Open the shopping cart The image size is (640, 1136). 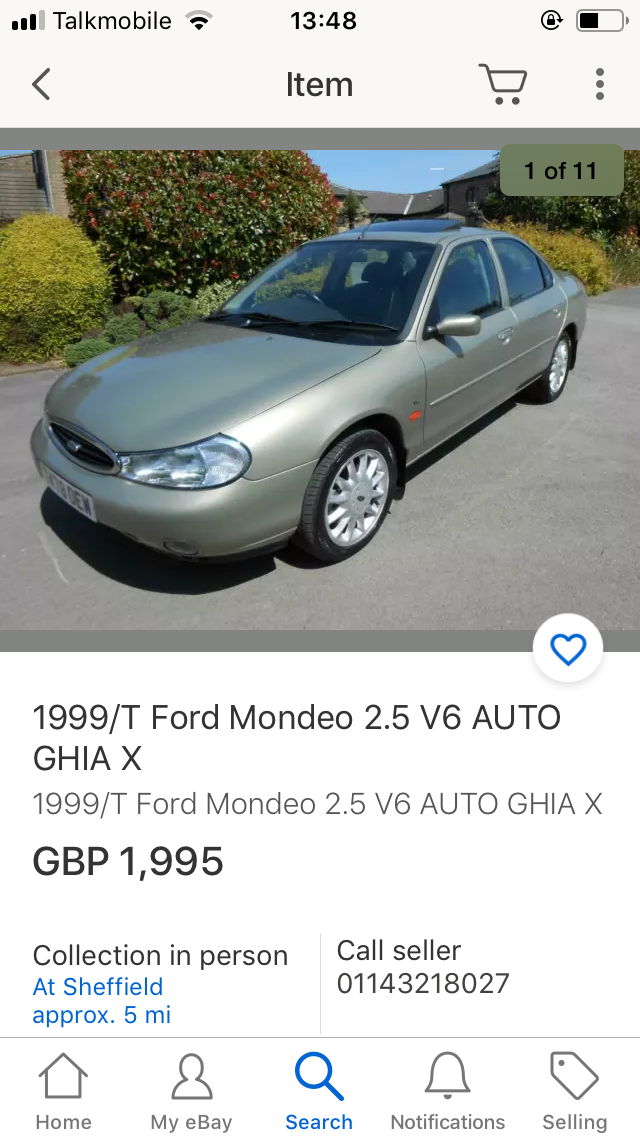502,84
